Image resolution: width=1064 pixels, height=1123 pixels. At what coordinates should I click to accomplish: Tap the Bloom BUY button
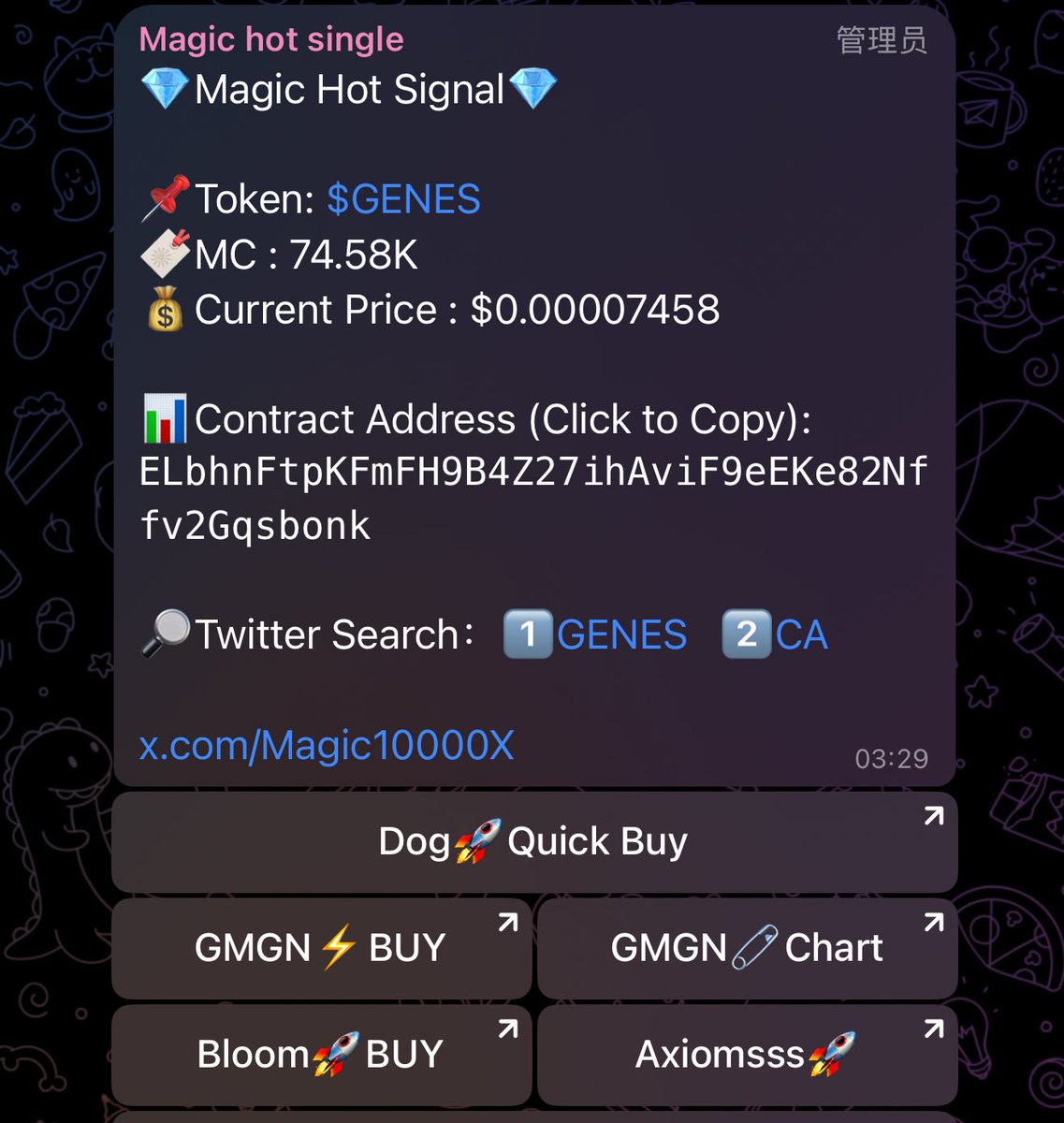tap(321, 1055)
